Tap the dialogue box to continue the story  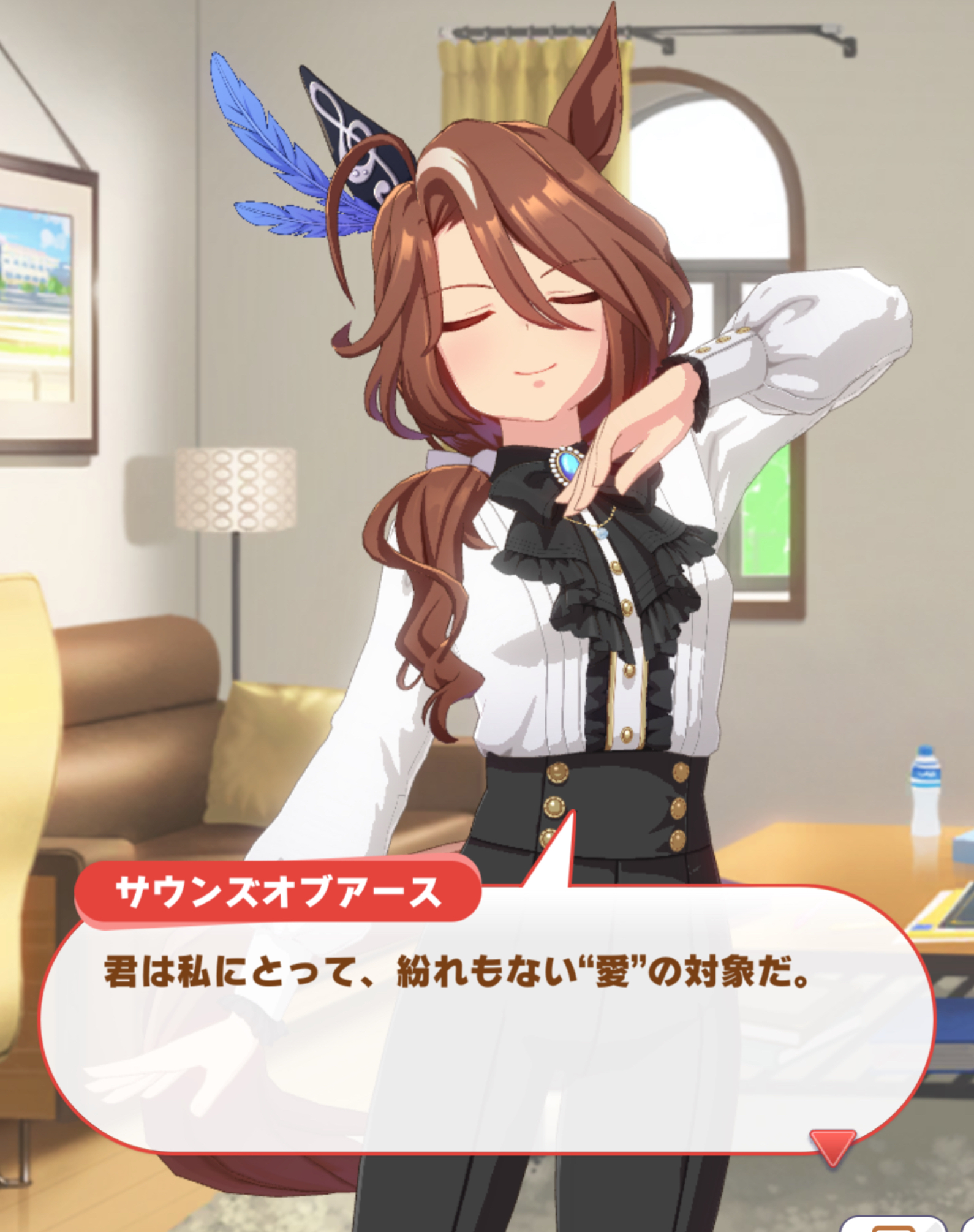coord(486,1030)
